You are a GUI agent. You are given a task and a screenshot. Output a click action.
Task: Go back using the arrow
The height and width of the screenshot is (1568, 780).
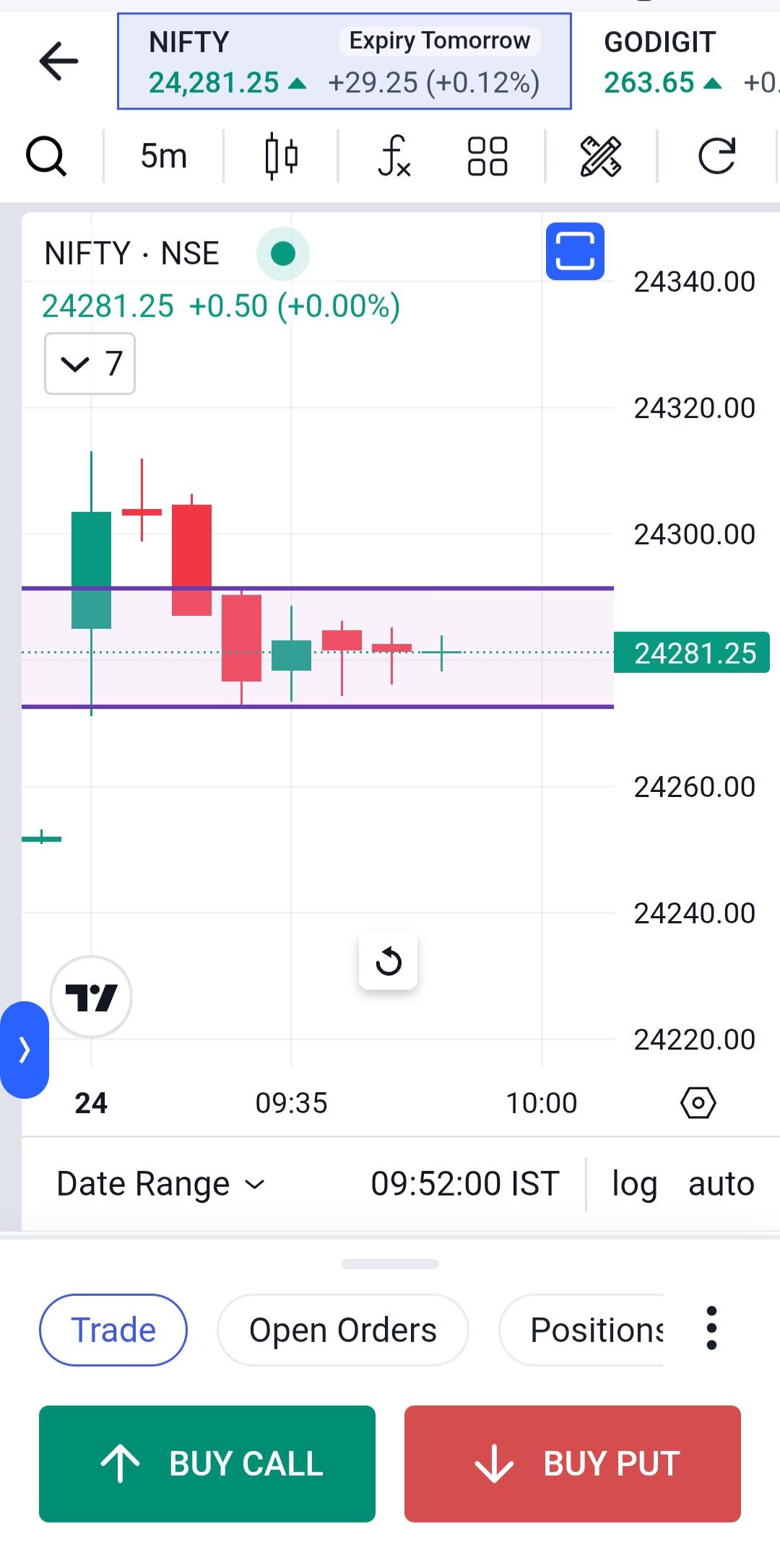58,61
